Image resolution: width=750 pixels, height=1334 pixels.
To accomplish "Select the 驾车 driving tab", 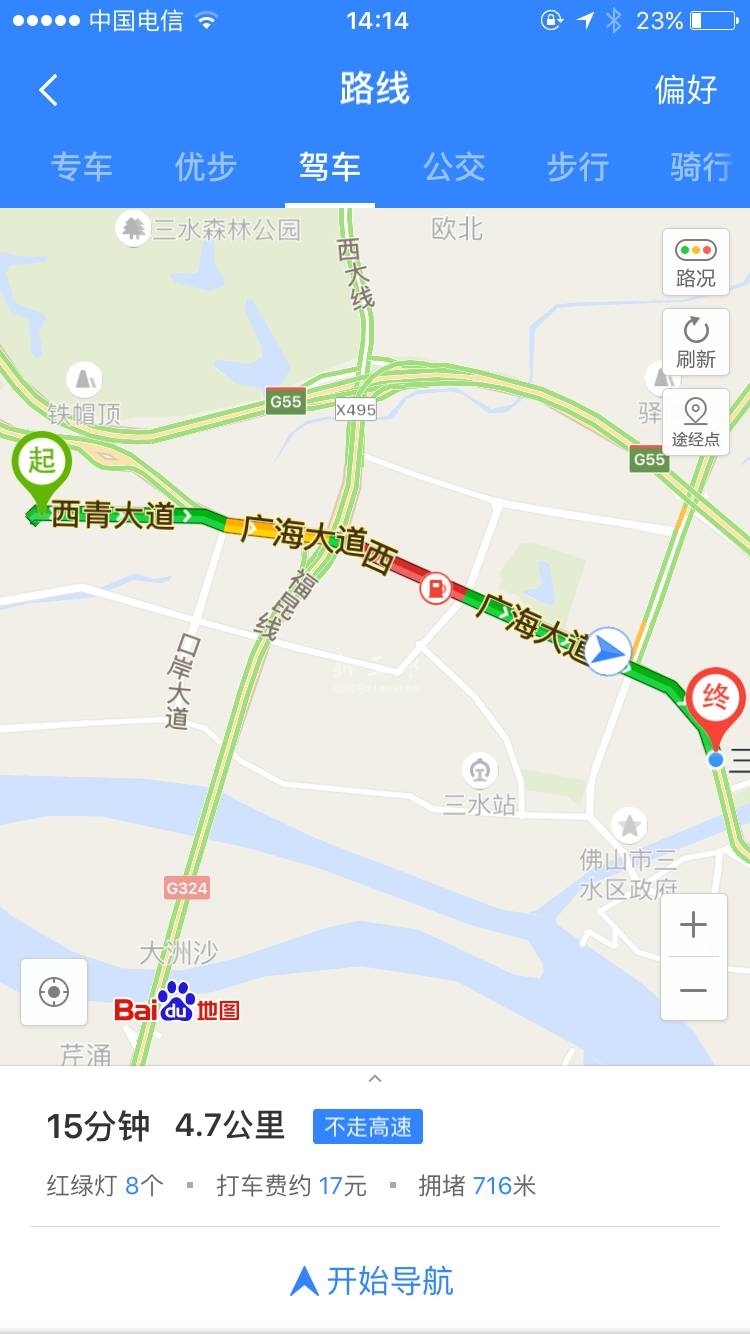I will (330, 167).
